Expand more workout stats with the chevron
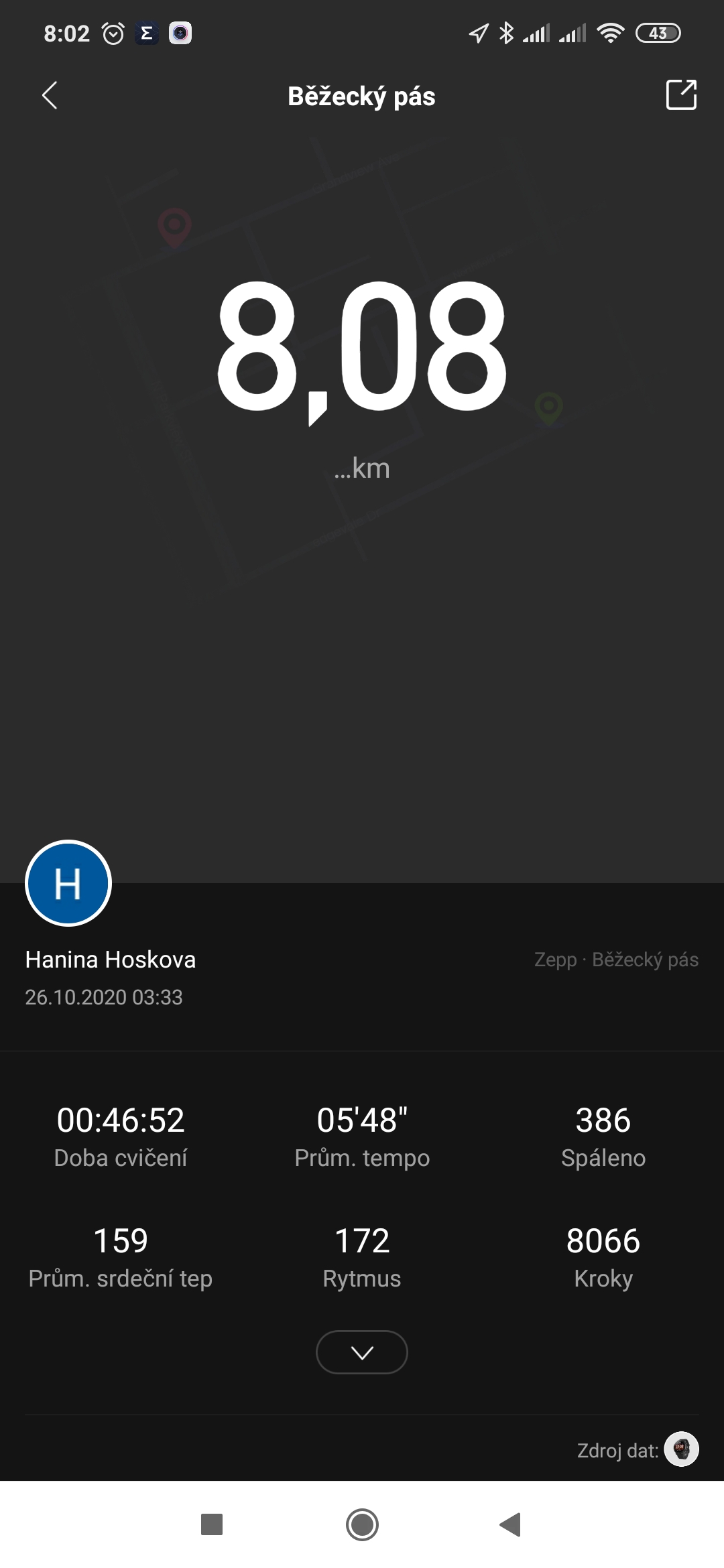The width and height of the screenshot is (724, 1568). click(x=362, y=1352)
